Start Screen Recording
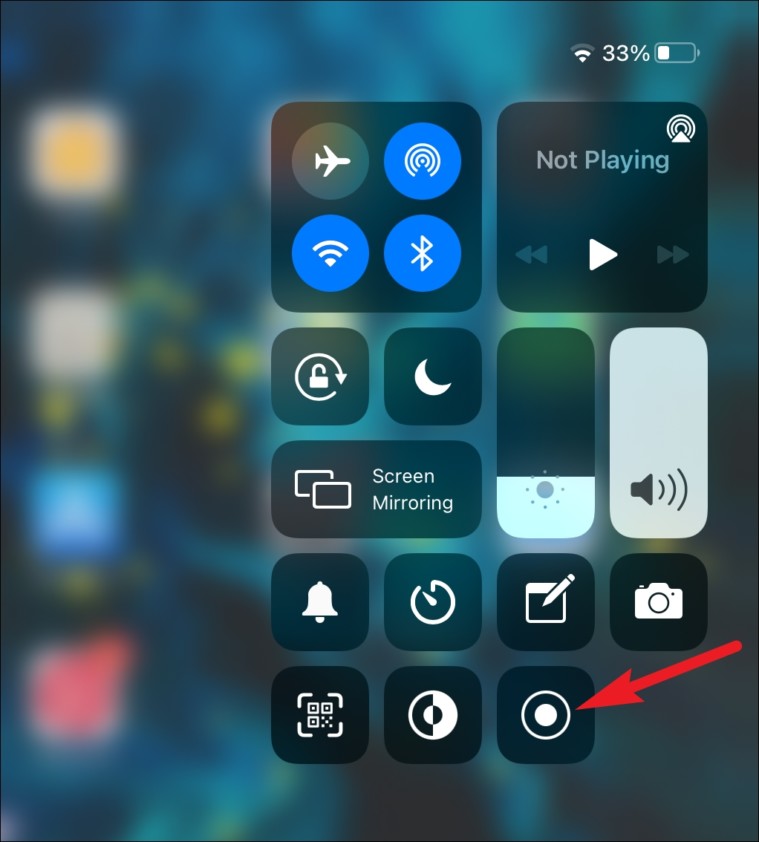Screen dimensions: 759x842 point(546,715)
